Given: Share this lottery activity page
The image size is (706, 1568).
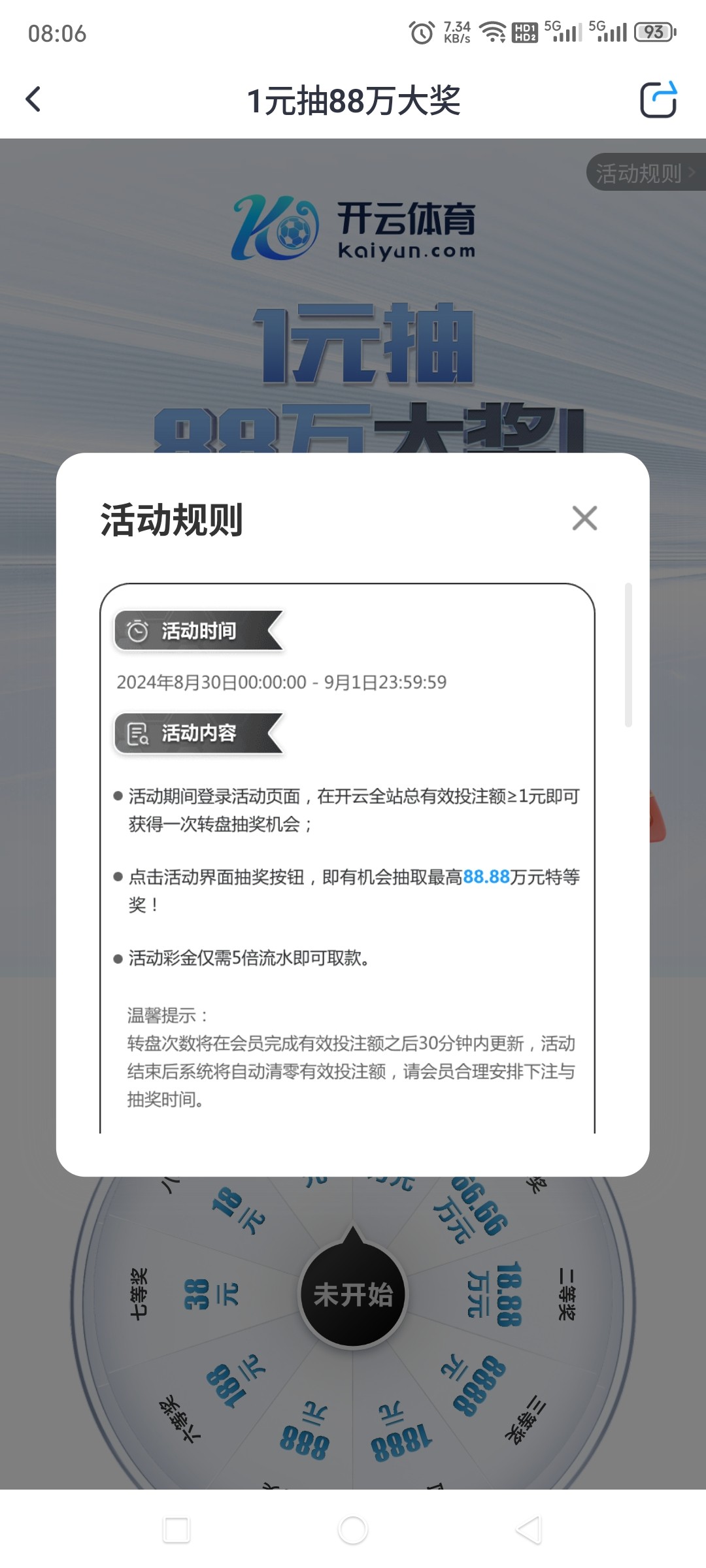Looking at the screenshot, I should [x=658, y=100].
